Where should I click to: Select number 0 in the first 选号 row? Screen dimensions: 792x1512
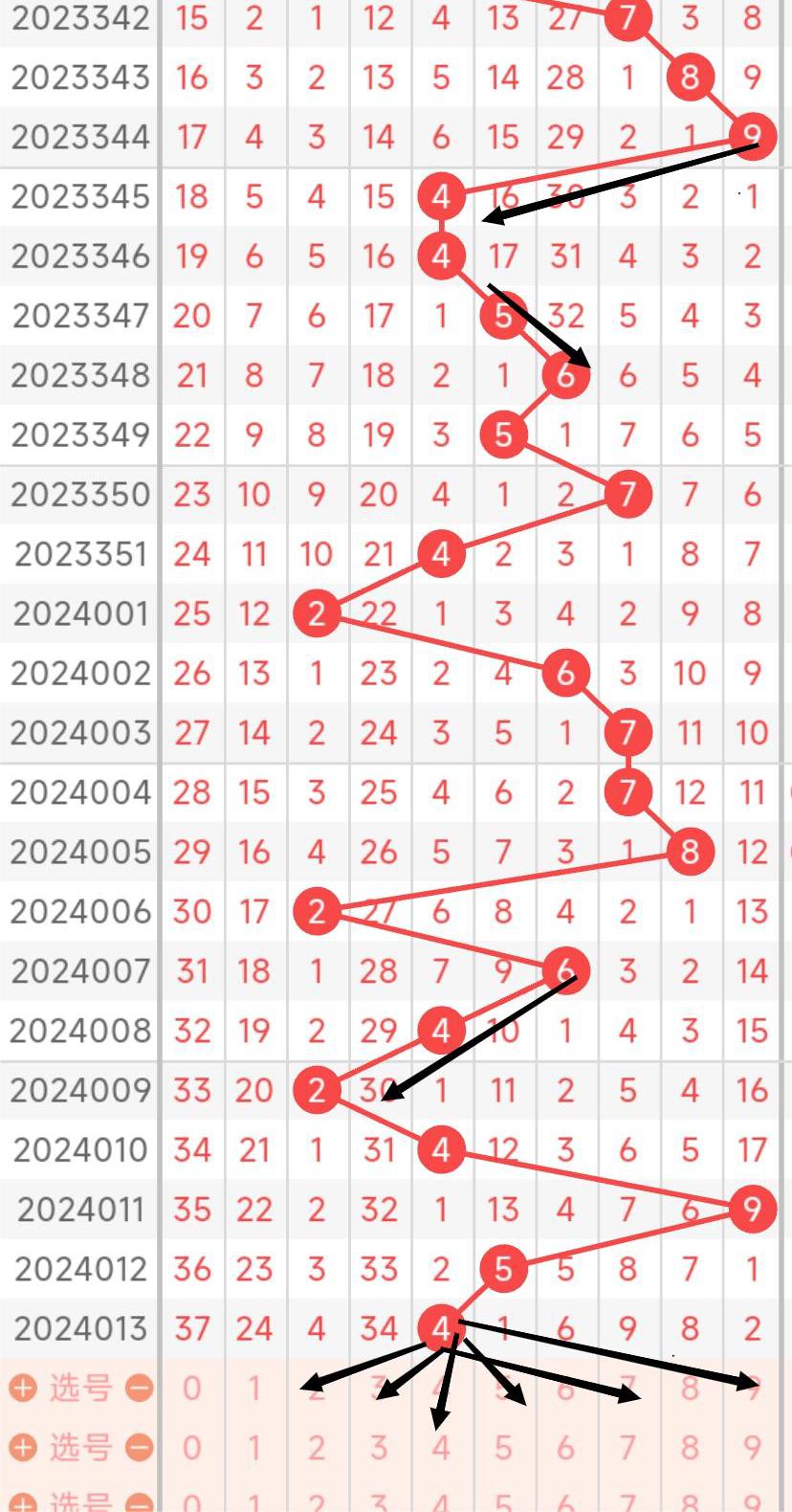[191, 1388]
